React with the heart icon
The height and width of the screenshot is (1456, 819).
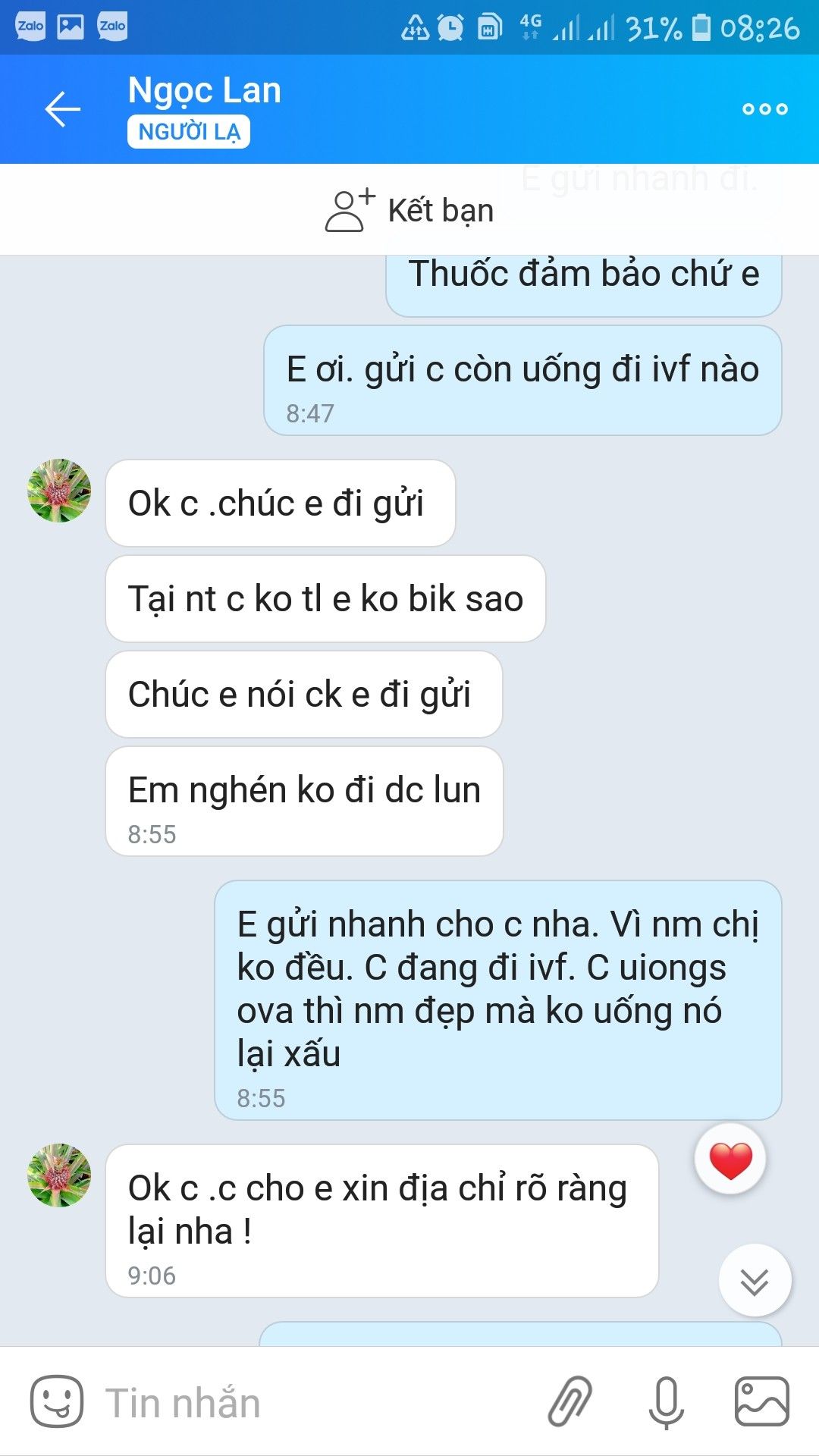pyautogui.click(x=730, y=1159)
